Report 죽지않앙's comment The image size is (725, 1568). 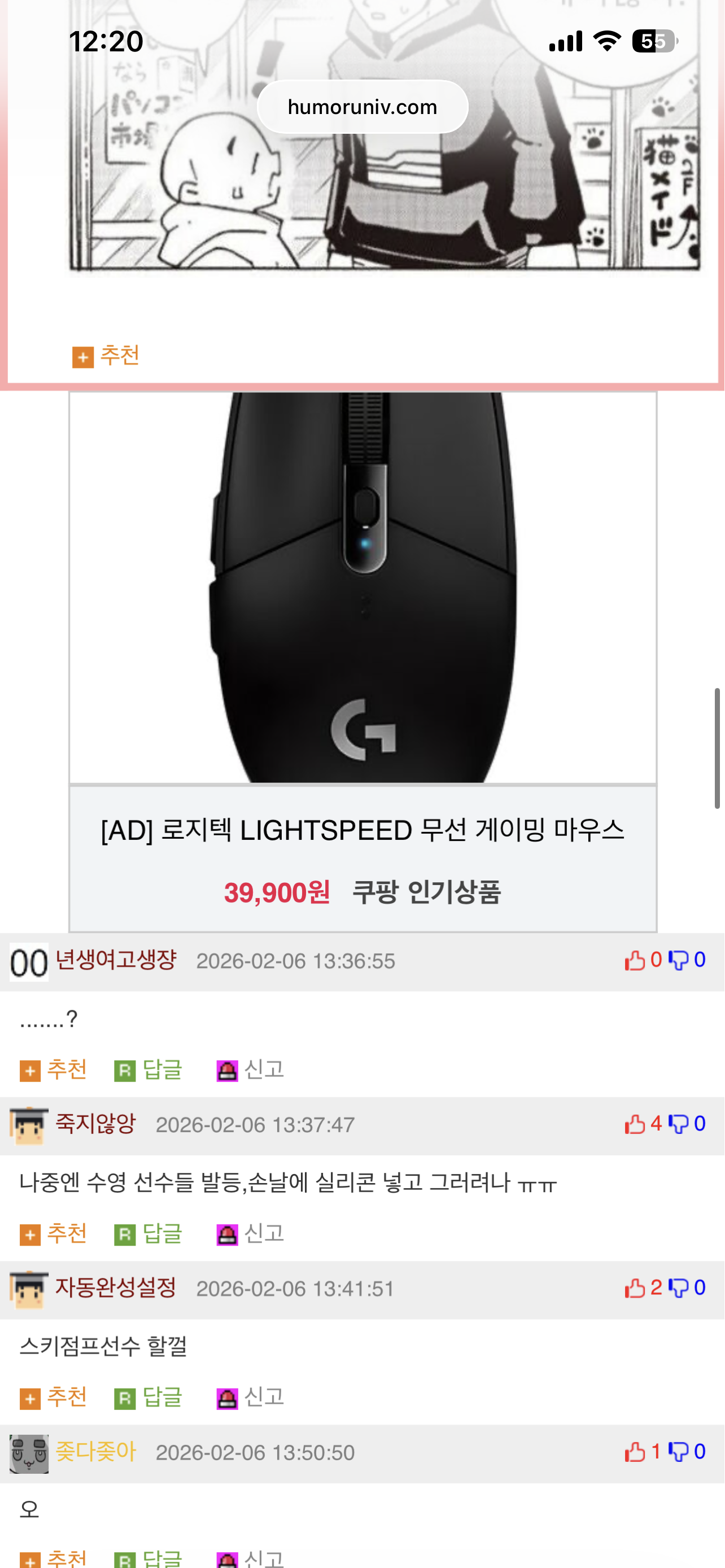(250, 1234)
